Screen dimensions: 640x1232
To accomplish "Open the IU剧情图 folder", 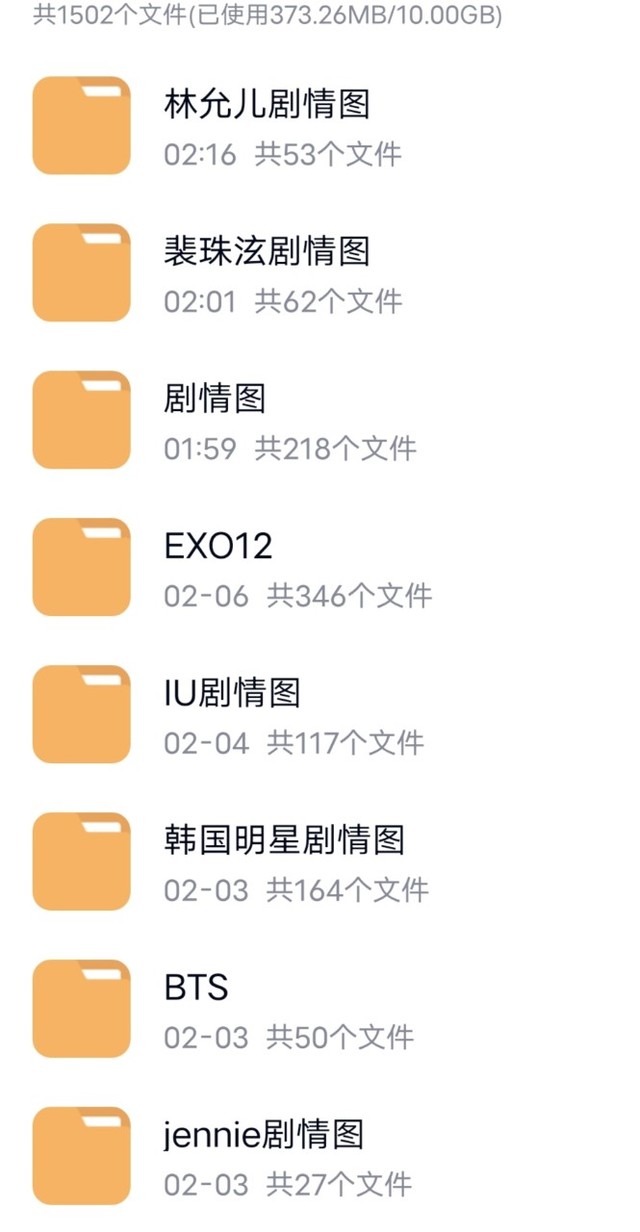I will (x=232, y=693).
